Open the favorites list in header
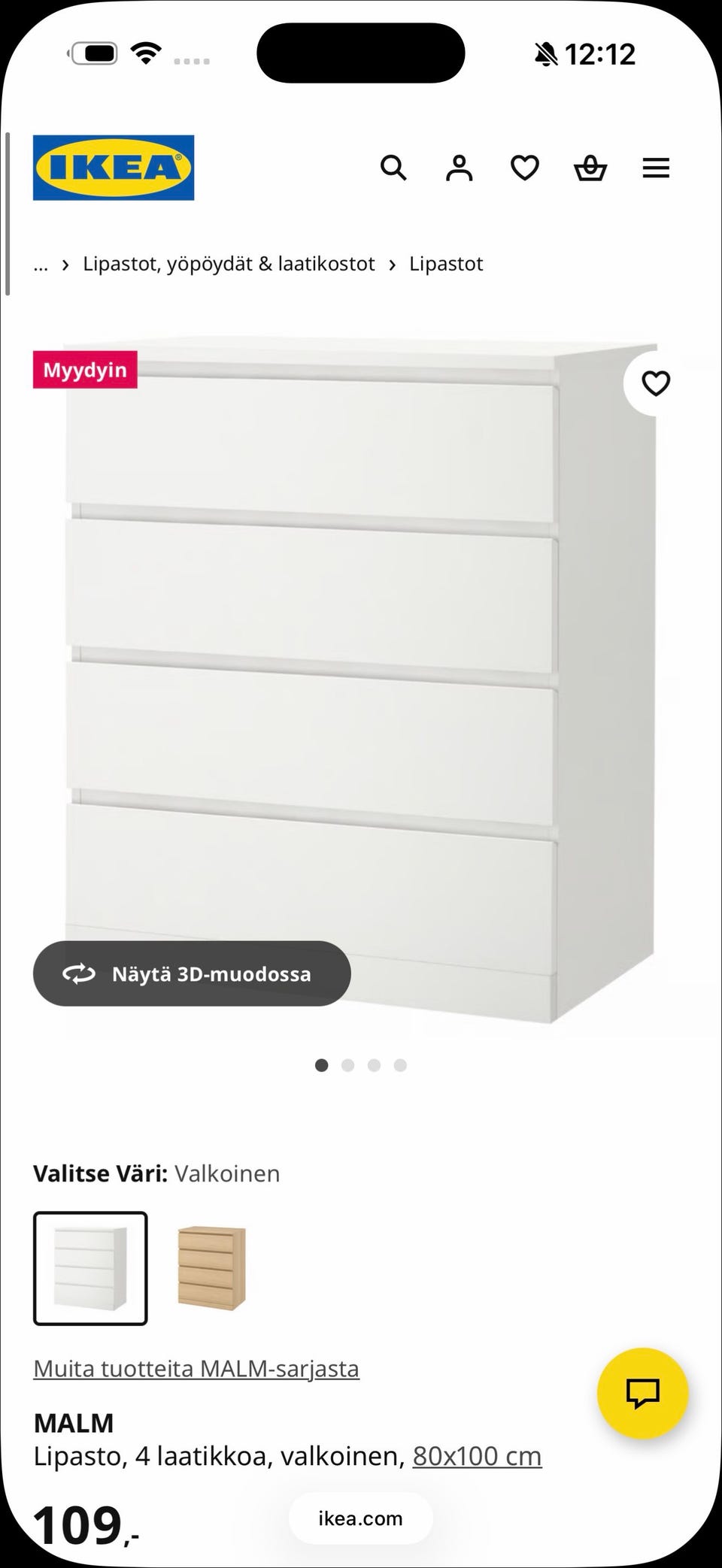This screenshot has height=1568, width=722. (x=524, y=168)
